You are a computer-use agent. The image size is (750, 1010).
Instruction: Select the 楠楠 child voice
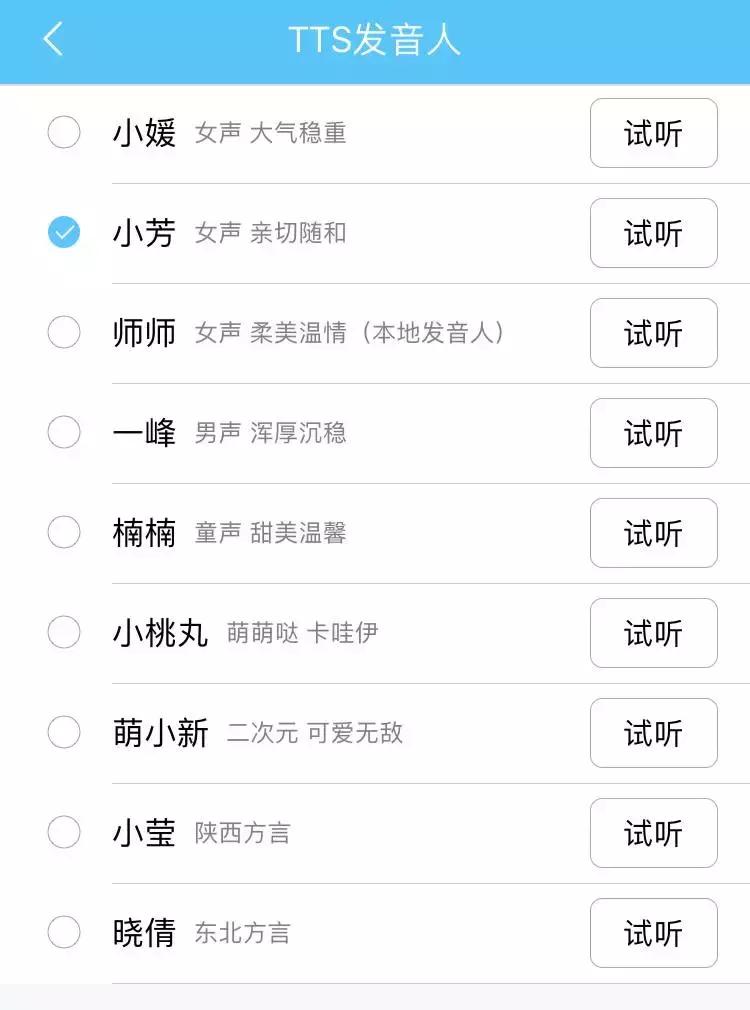pos(64,532)
